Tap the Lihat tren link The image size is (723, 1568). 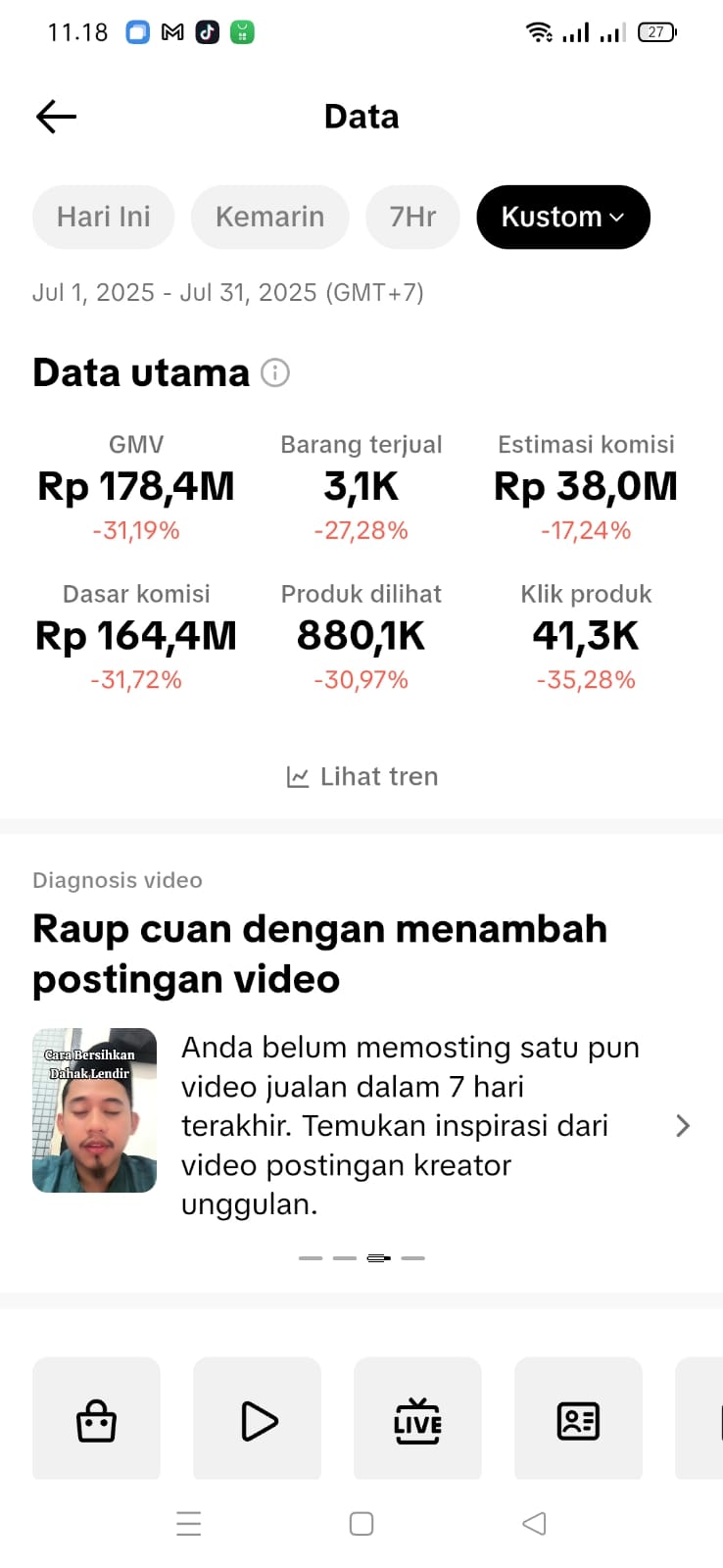pyautogui.click(x=362, y=776)
